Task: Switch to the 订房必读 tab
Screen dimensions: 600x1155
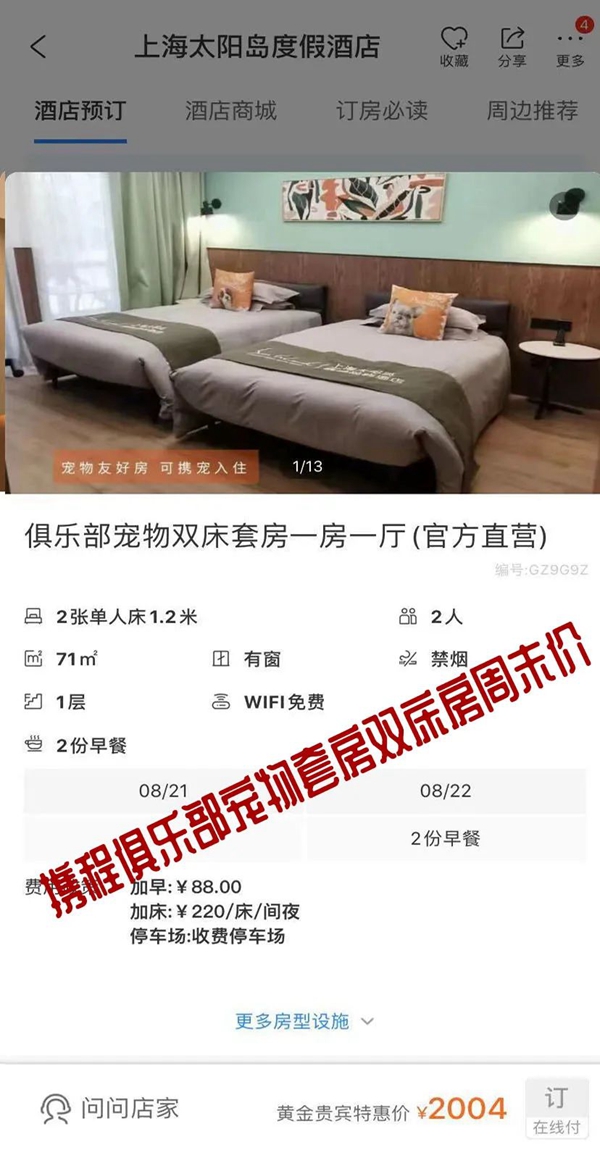Action: (380, 110)
